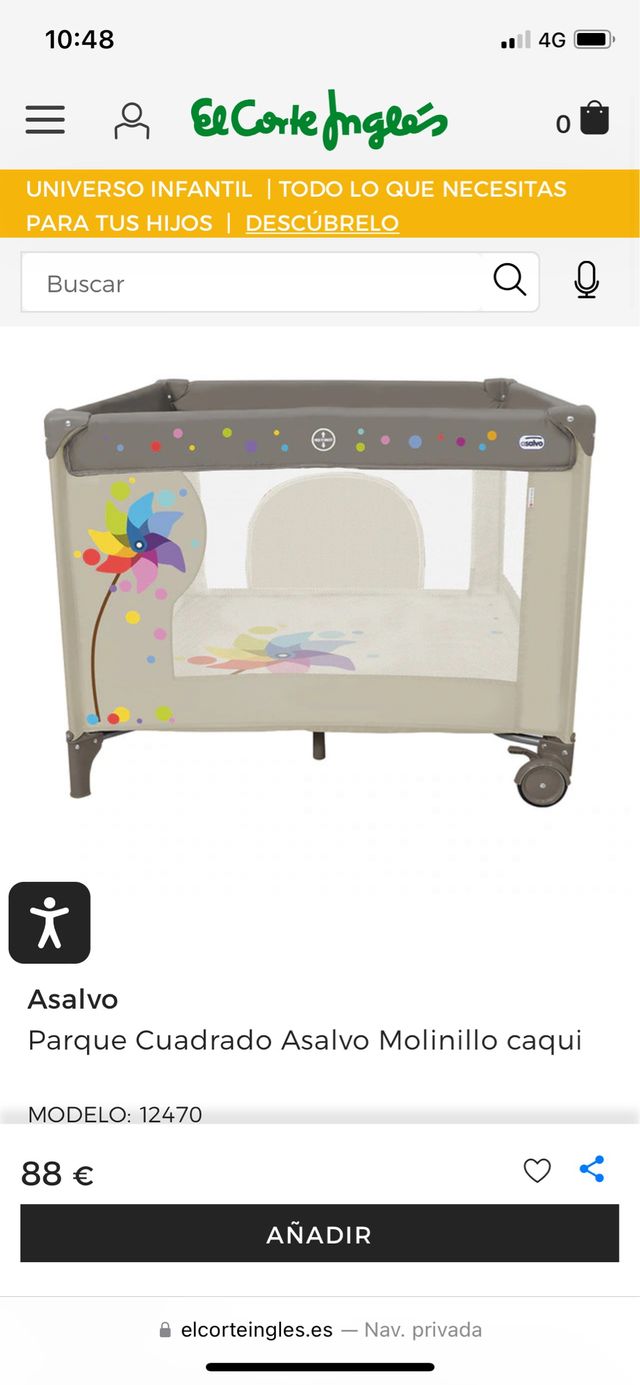This screenshot has height=1385, width=640.
Task: Open the hamburger menu
Action: click(x=45, y=120)
